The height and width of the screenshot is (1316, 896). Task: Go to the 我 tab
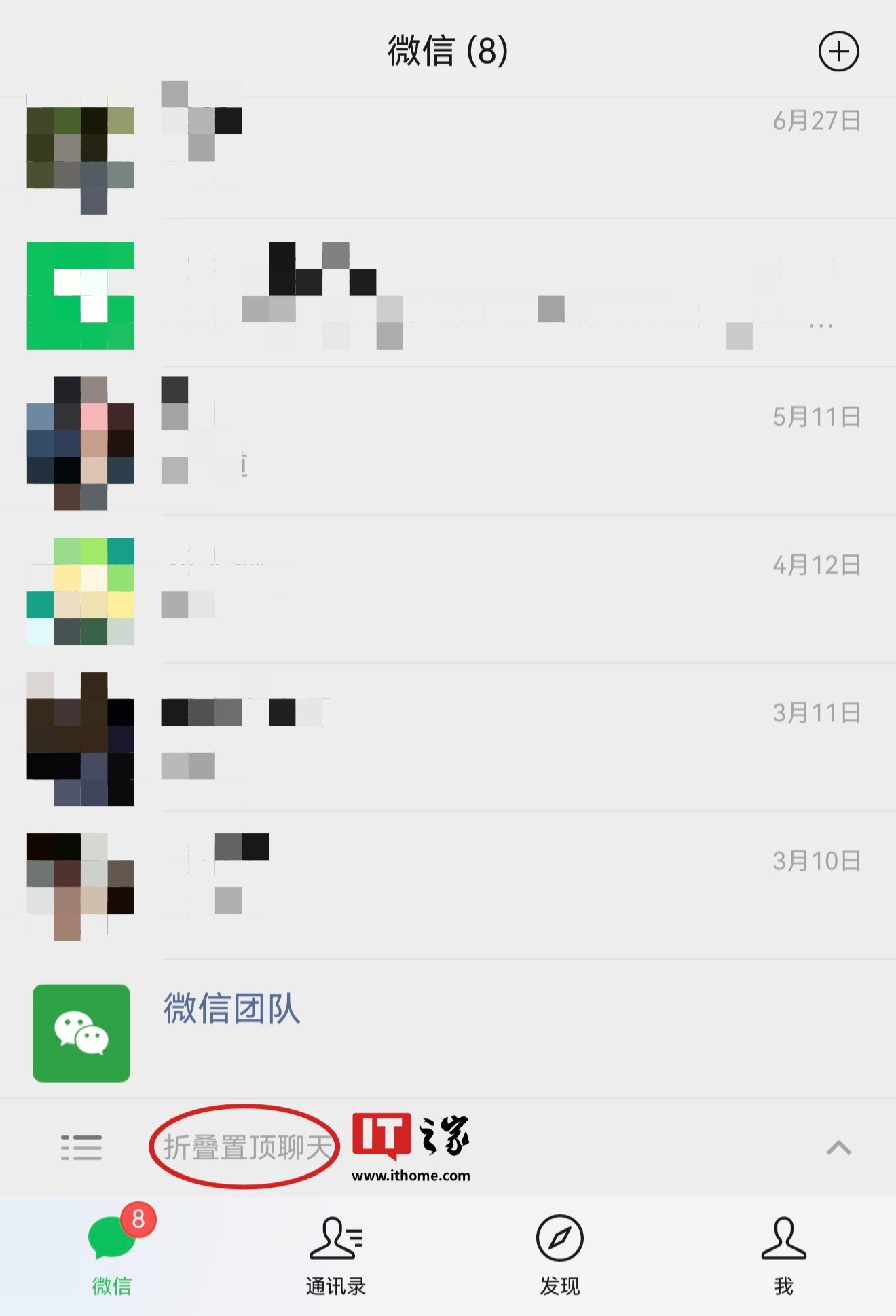point(783,1256)
